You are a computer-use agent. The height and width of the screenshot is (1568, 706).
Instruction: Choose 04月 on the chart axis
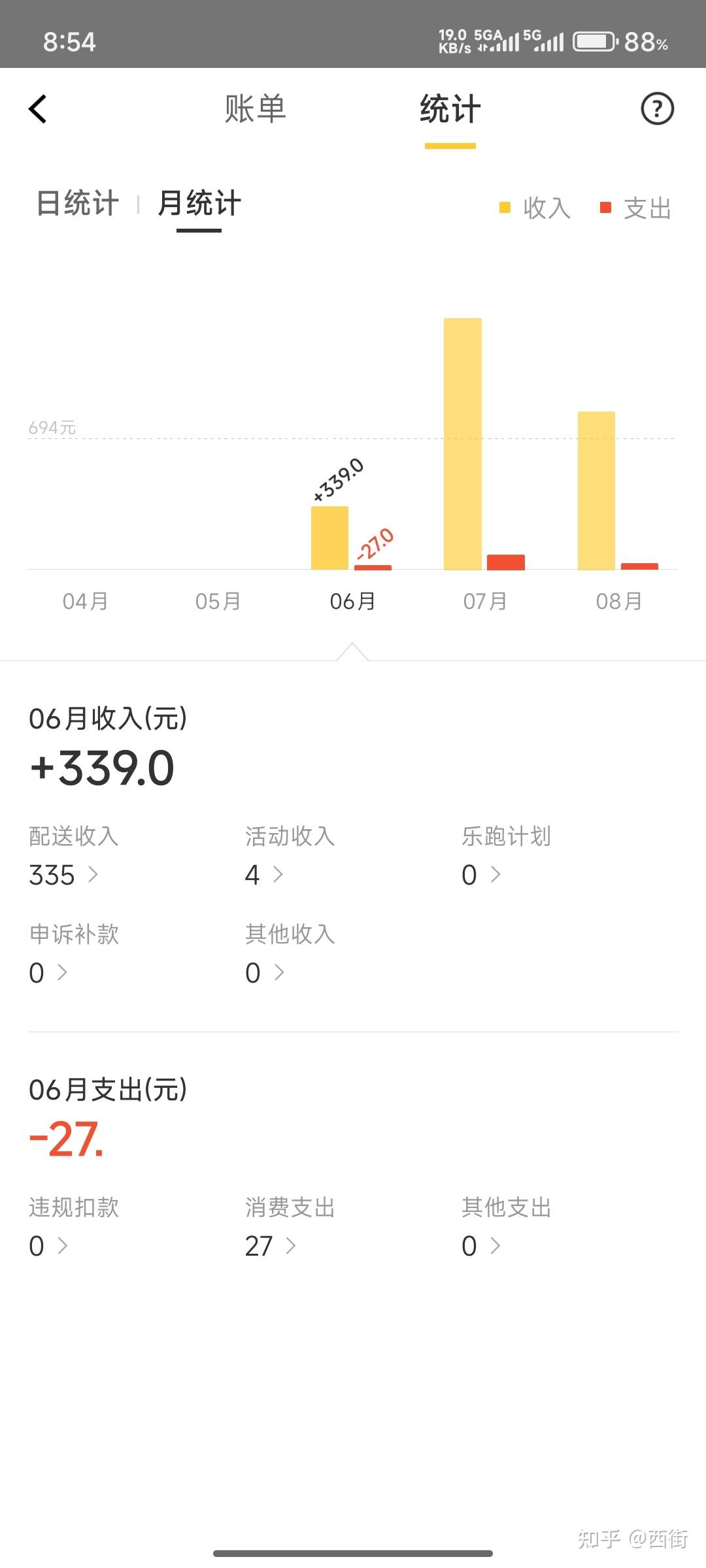(x=86, y=601)
